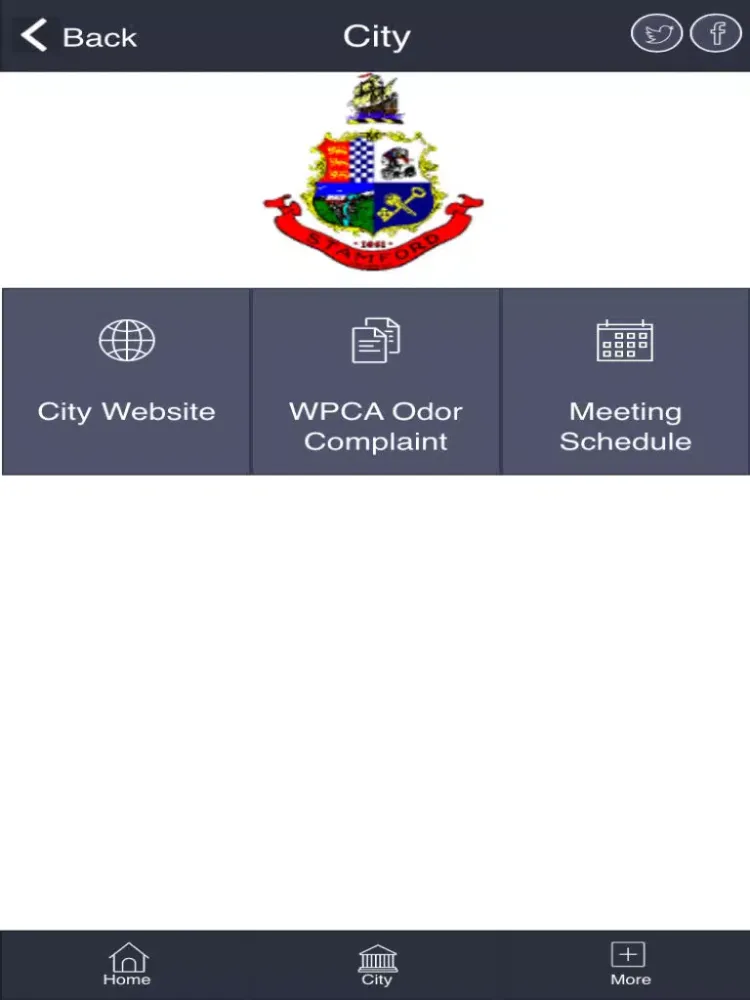Viewport: 750px width, 1000px height.
Task: Select the City tab
Action: tap(376, 965)
